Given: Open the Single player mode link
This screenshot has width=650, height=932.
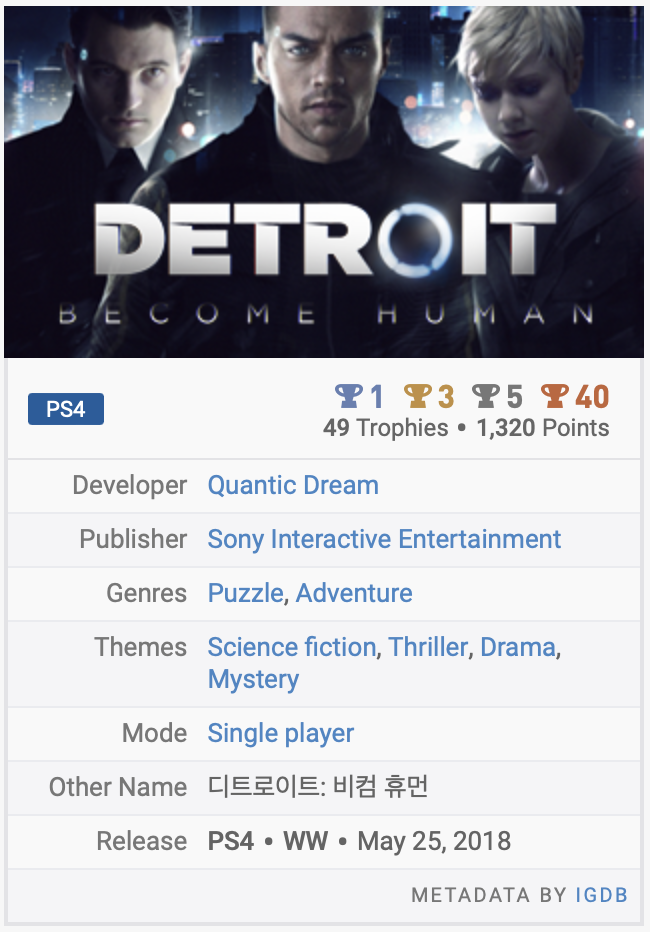Looking at the screenshot, I should tap(280, 734).
